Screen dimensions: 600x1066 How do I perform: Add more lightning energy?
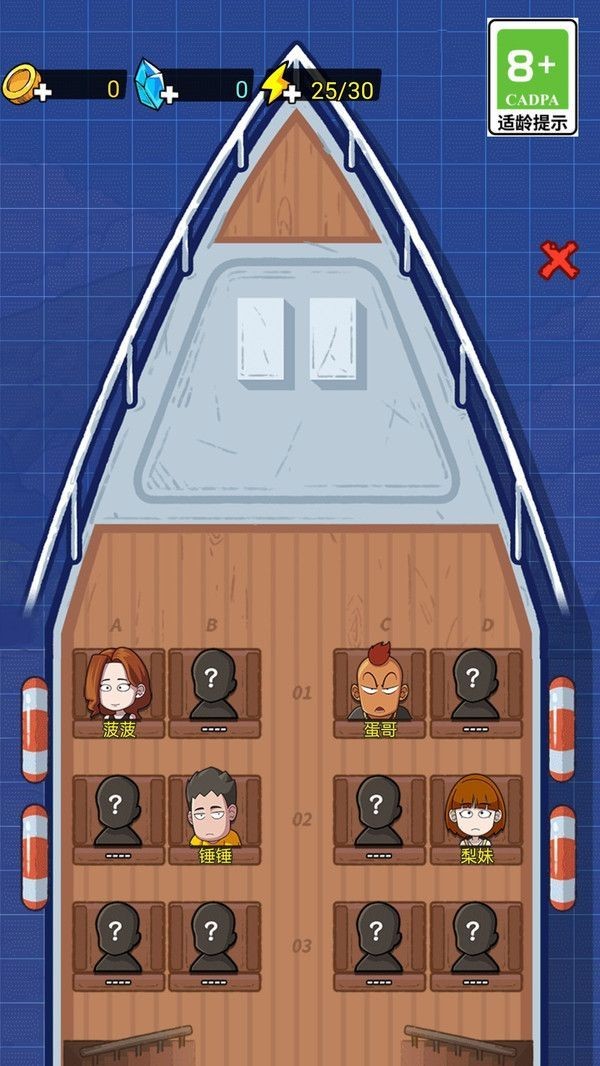point(291,94)
